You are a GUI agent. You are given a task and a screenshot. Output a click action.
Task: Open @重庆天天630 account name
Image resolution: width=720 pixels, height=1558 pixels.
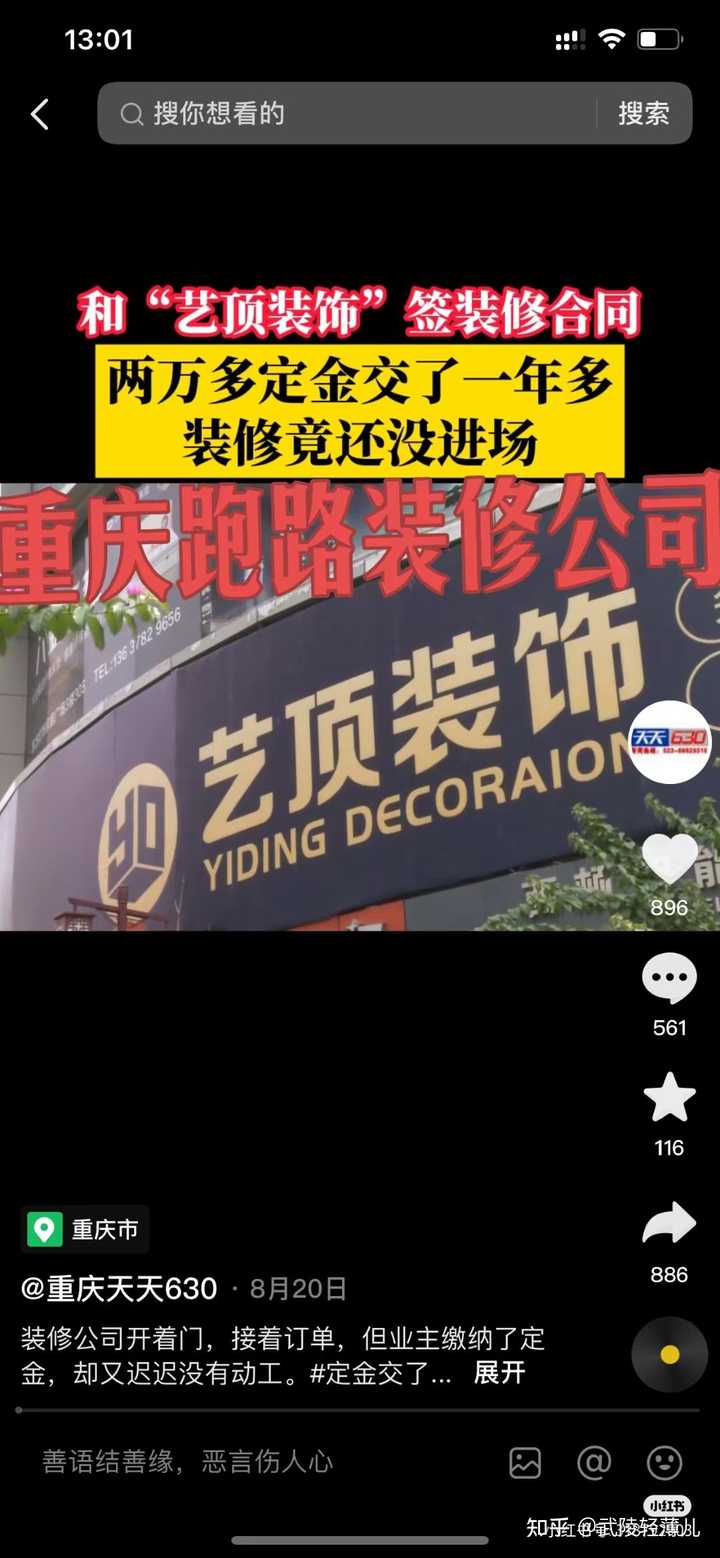point(119,1289)
